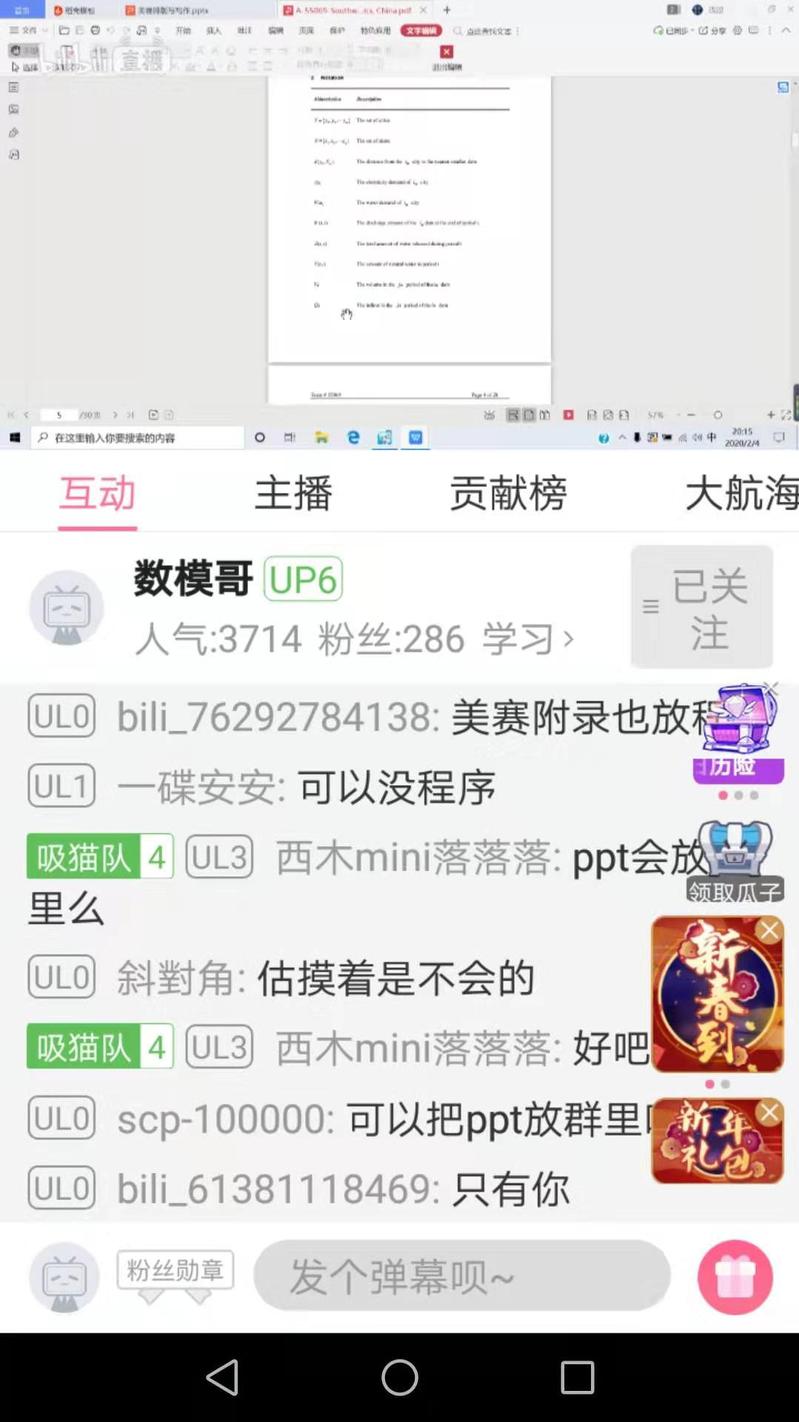Open the 大航海 tab
Viewport: 799px width, 1422px height.
[741, 493]
